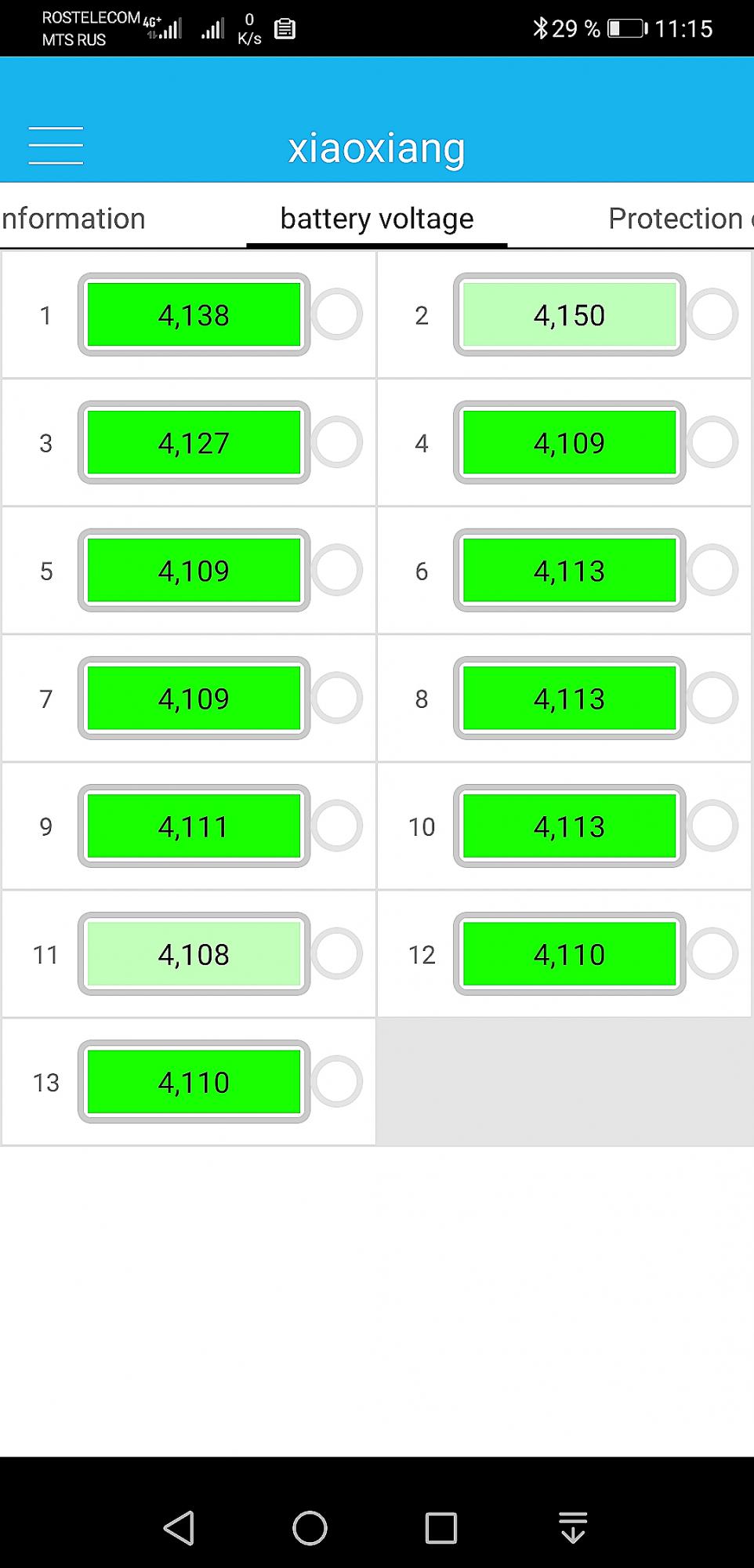Open recent apps from the navigation bar

441,1528
